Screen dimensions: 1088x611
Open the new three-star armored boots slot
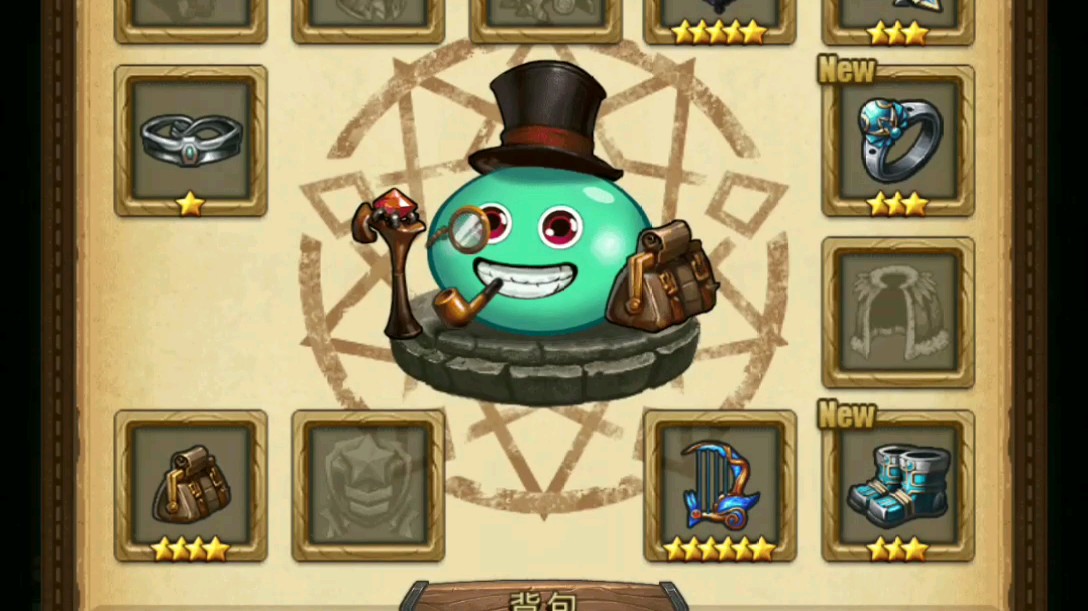pyautogui.click(x=898, y=485)
